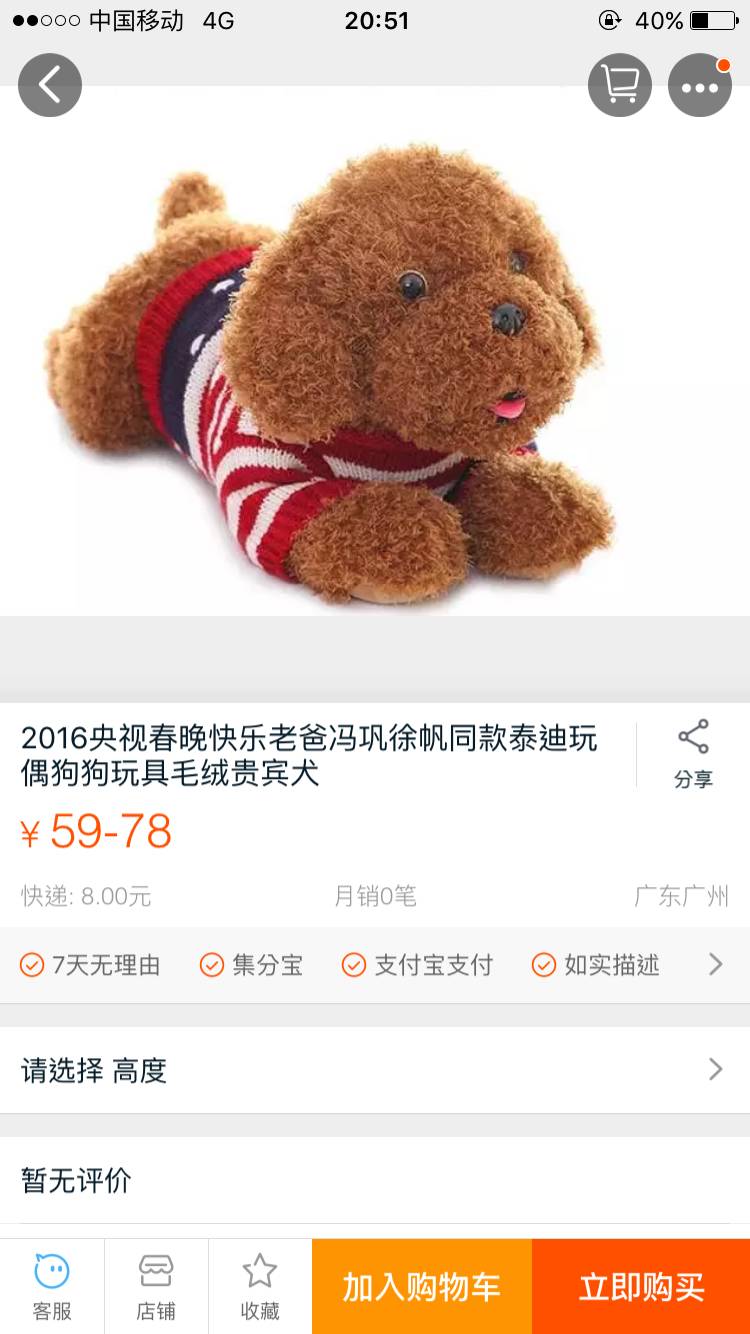Tap 立即购买 to buy now
750x1334 pixels.
tap(641, 1286)
